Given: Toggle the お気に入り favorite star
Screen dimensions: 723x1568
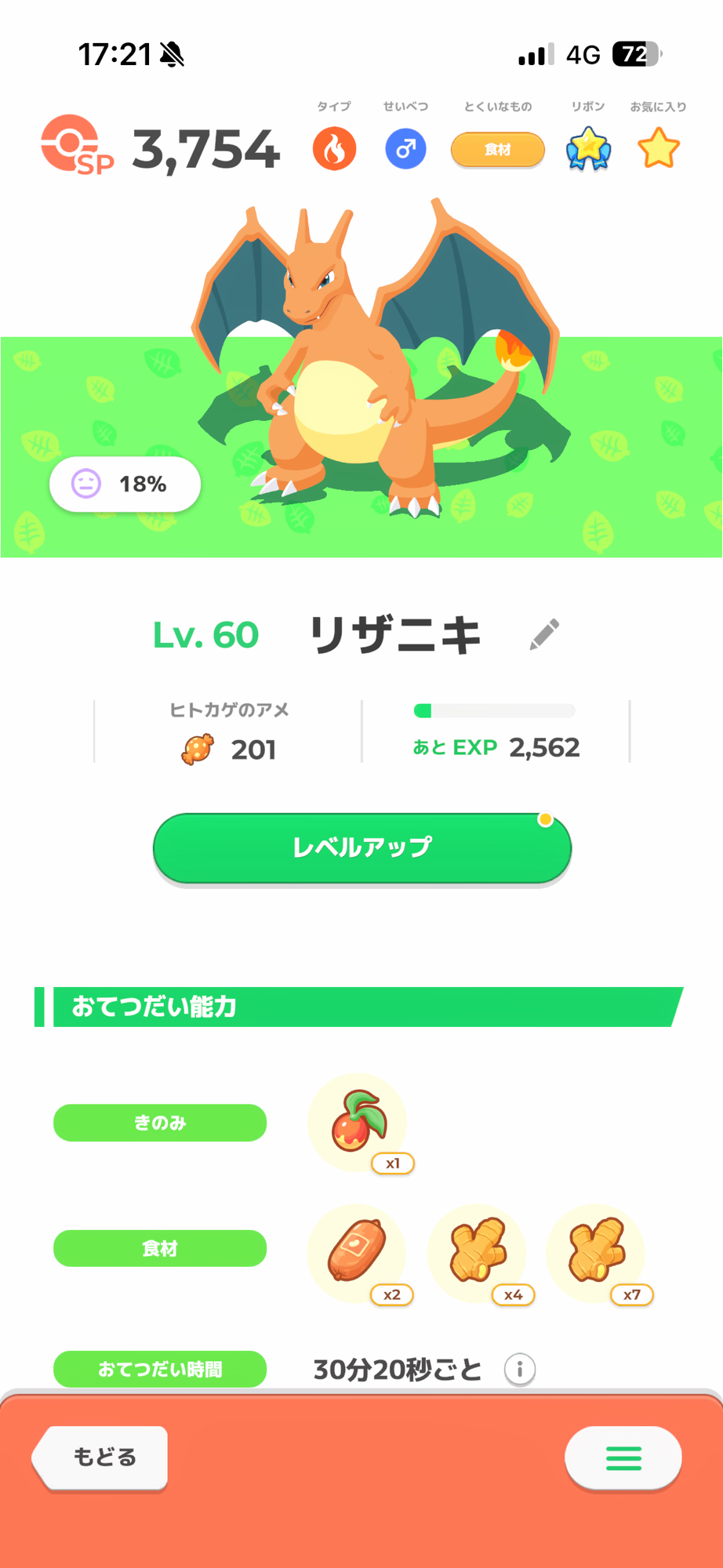Looking at the screenshot, I should click(x=658, y=149).
